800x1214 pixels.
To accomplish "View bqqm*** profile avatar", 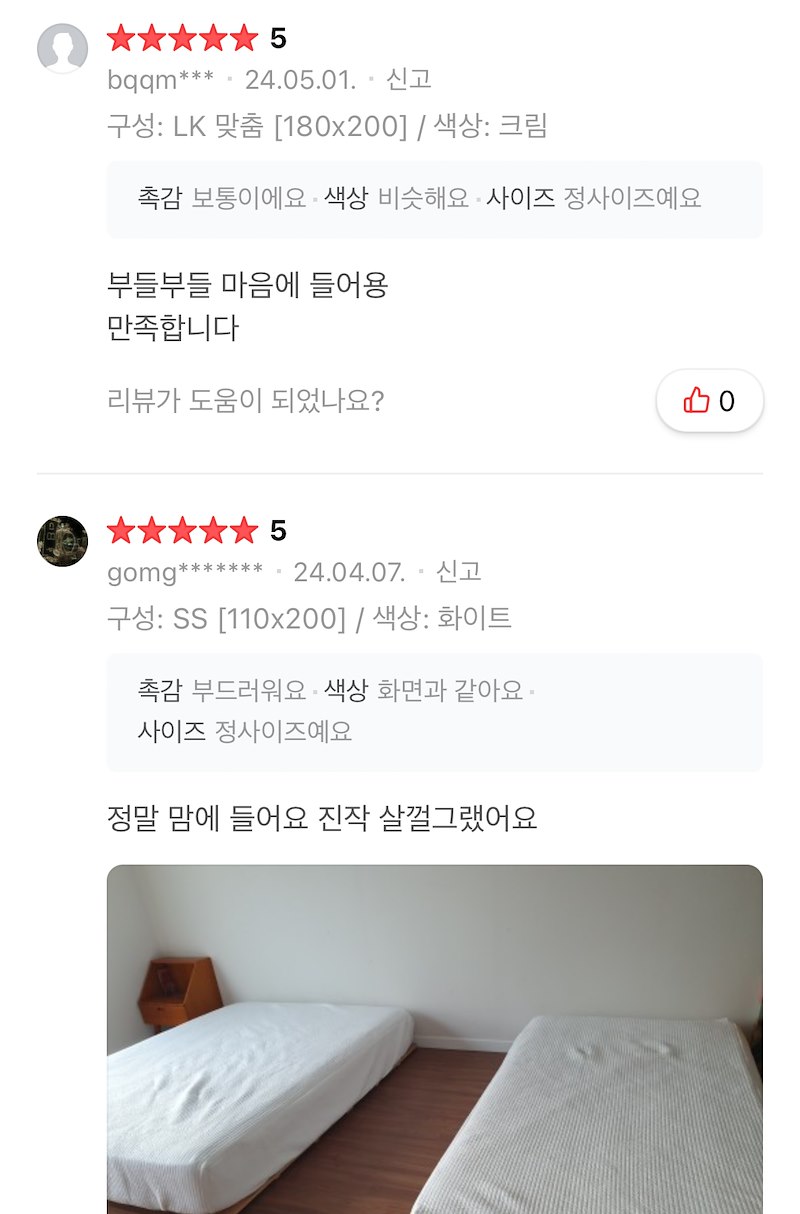I will pos(62,48).
